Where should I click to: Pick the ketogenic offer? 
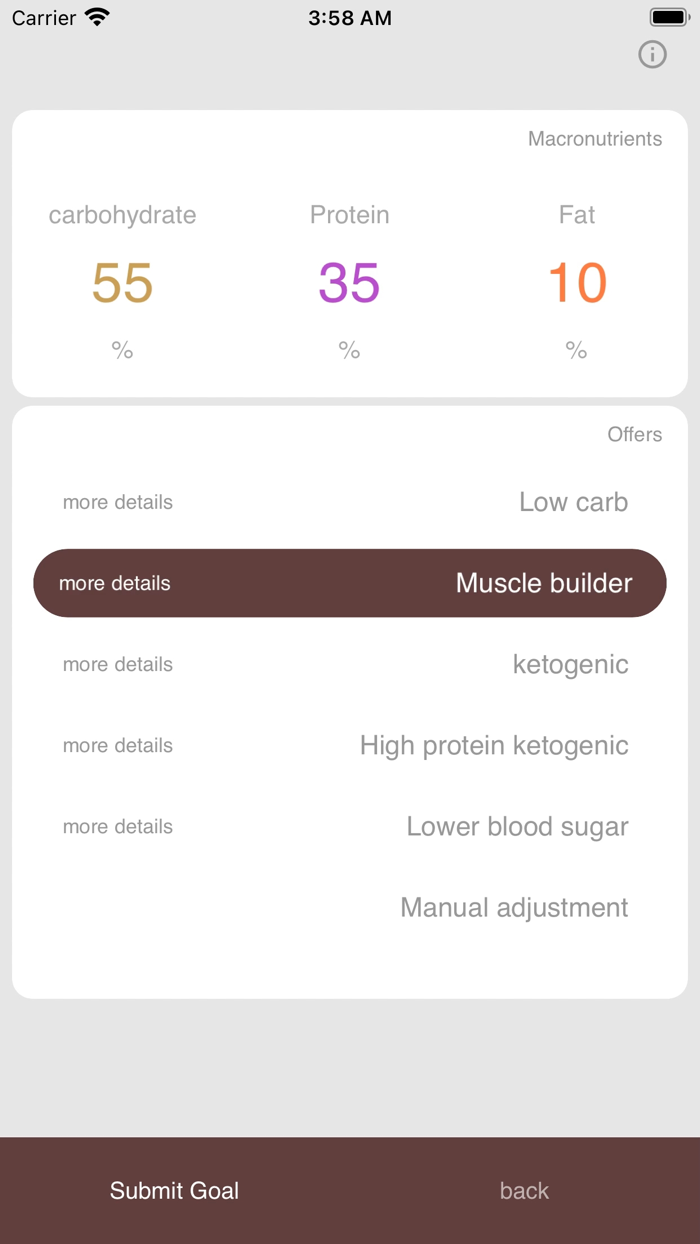570,664
